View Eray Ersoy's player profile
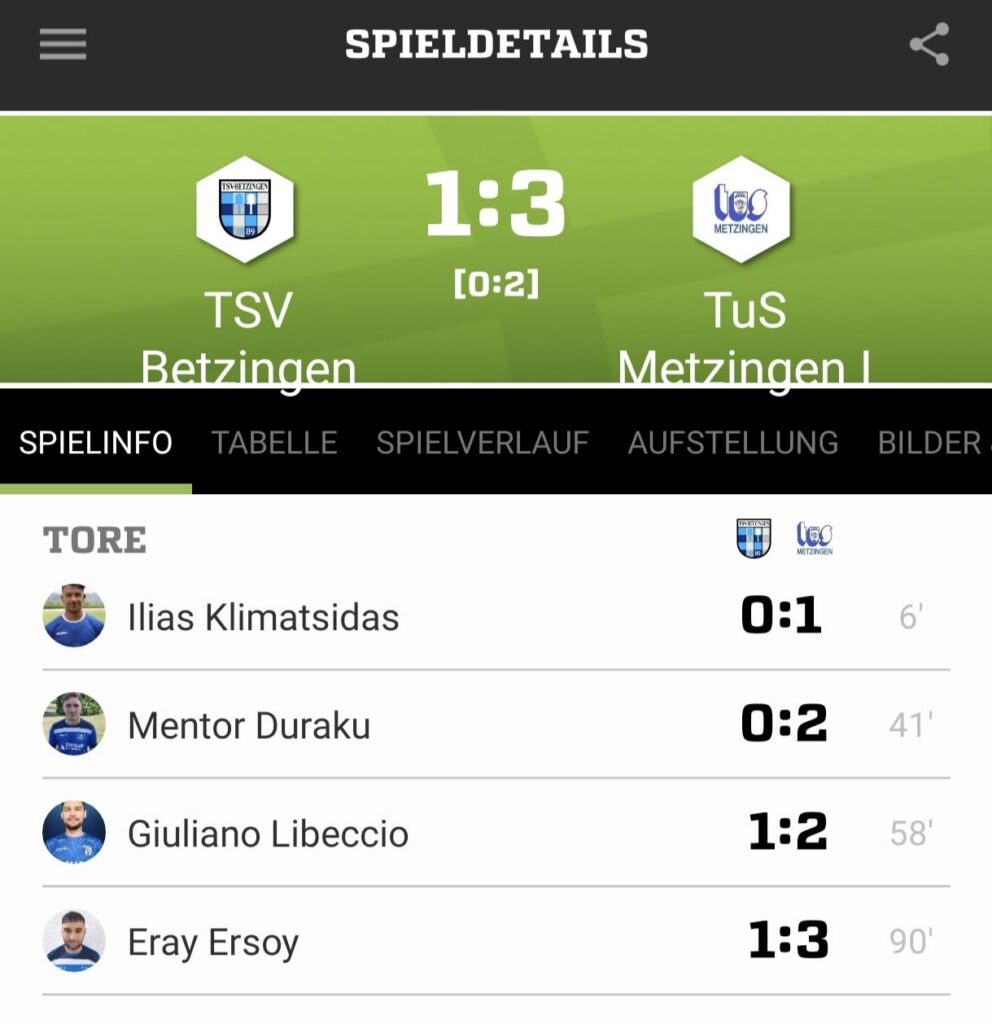Viewport: 992px width, 1024px height. click(x=213, y=942)
